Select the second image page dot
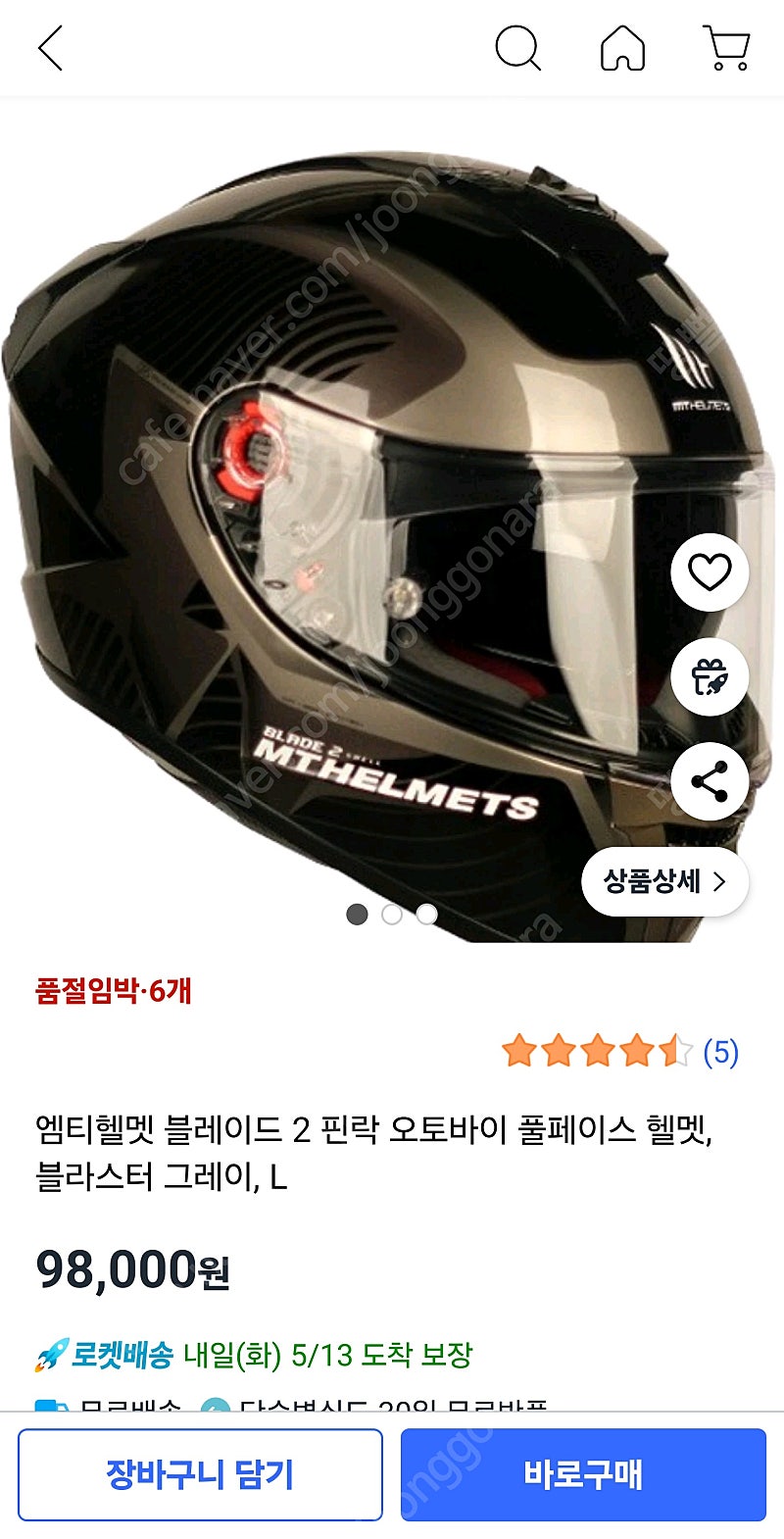The width and height of the screenshot is (784, 1539). pyautogui.click(x=392, y=915)
